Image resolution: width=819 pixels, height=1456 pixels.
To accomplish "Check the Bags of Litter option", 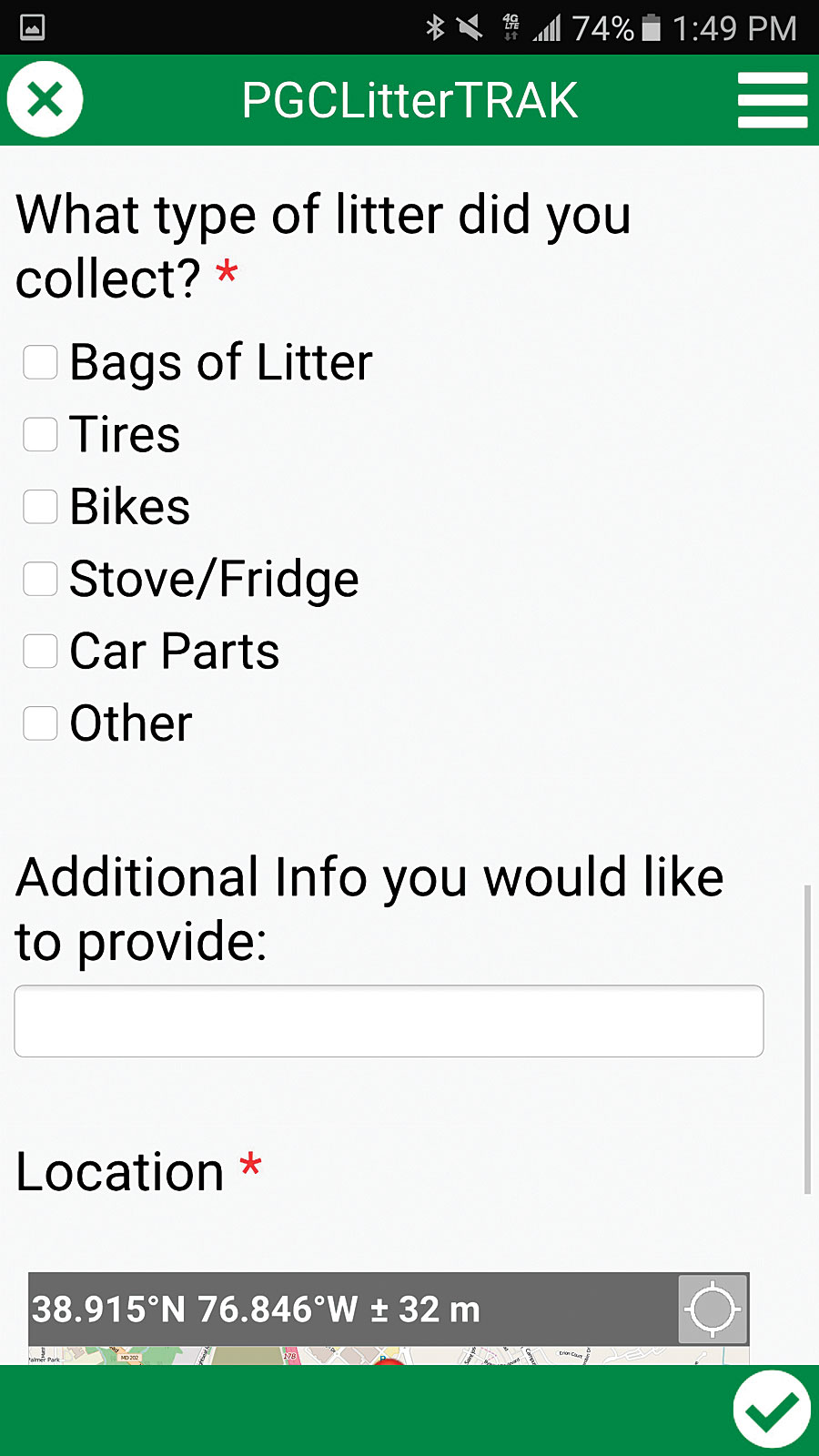I will click(40, 361).
